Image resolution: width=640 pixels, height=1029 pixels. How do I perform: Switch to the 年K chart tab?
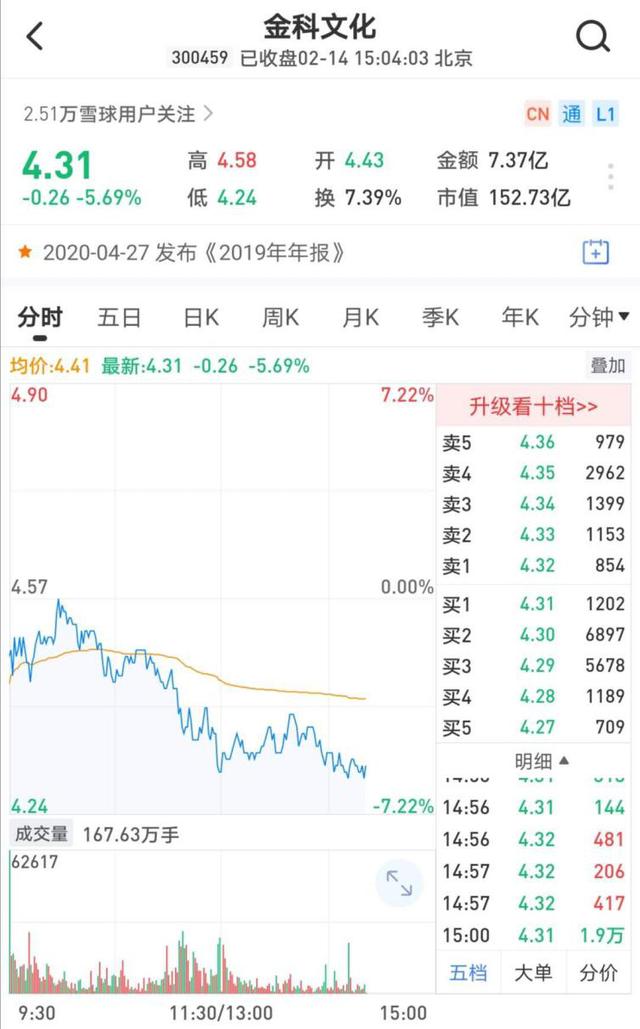520,318
